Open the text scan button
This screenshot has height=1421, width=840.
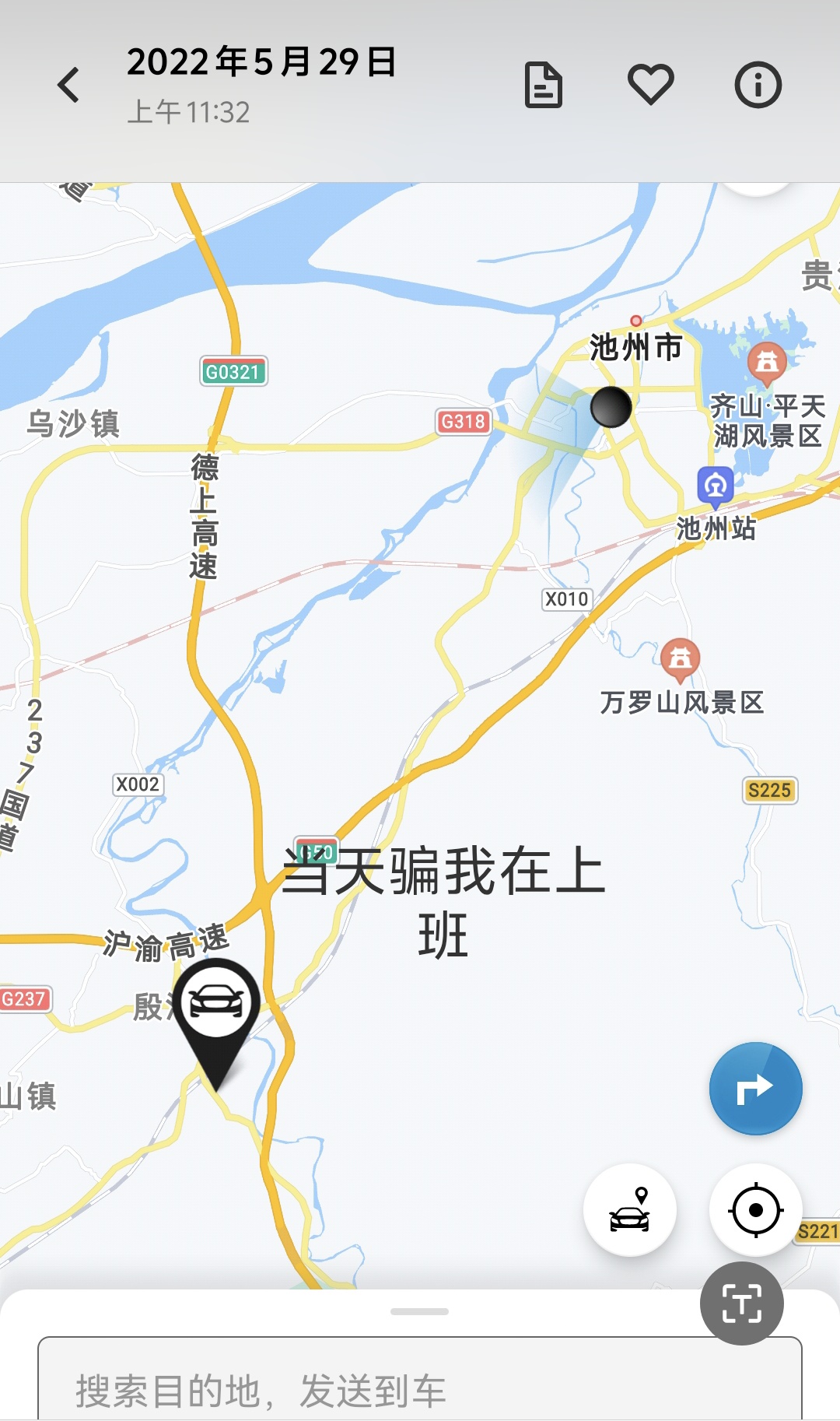tap(741, 1303)
